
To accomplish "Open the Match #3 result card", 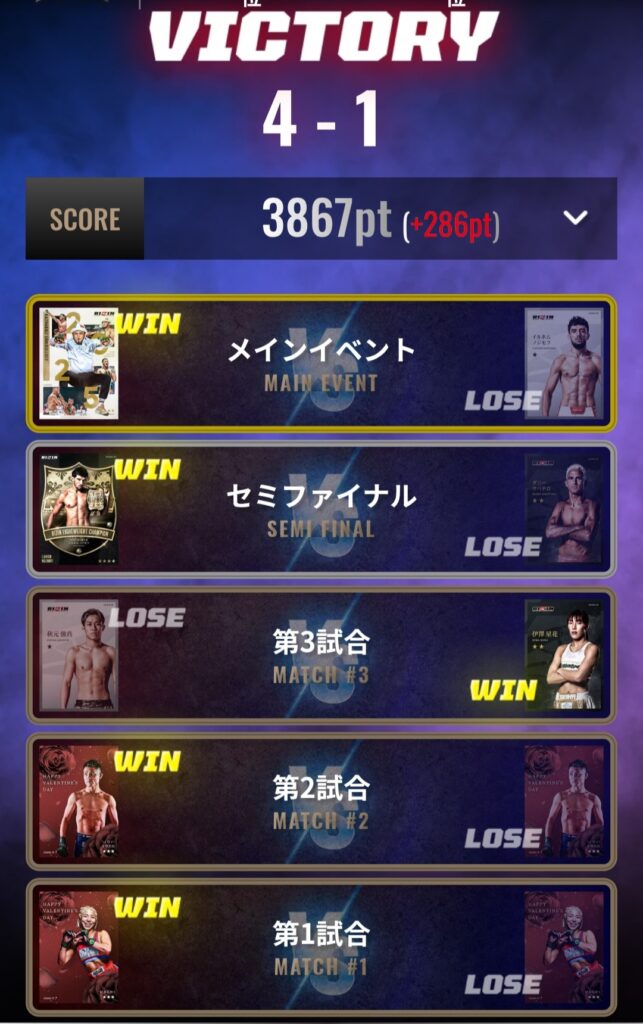I will coord(321,656).
